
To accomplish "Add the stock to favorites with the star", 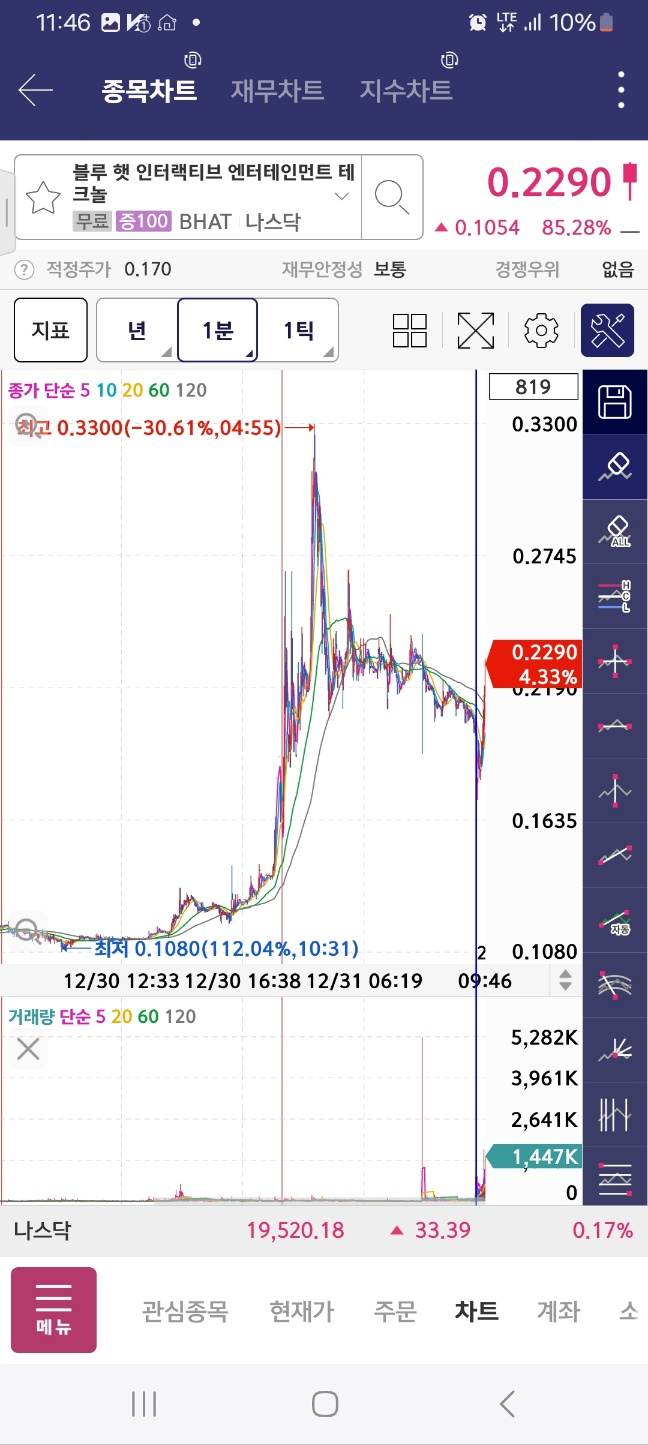I will (43, 198).
